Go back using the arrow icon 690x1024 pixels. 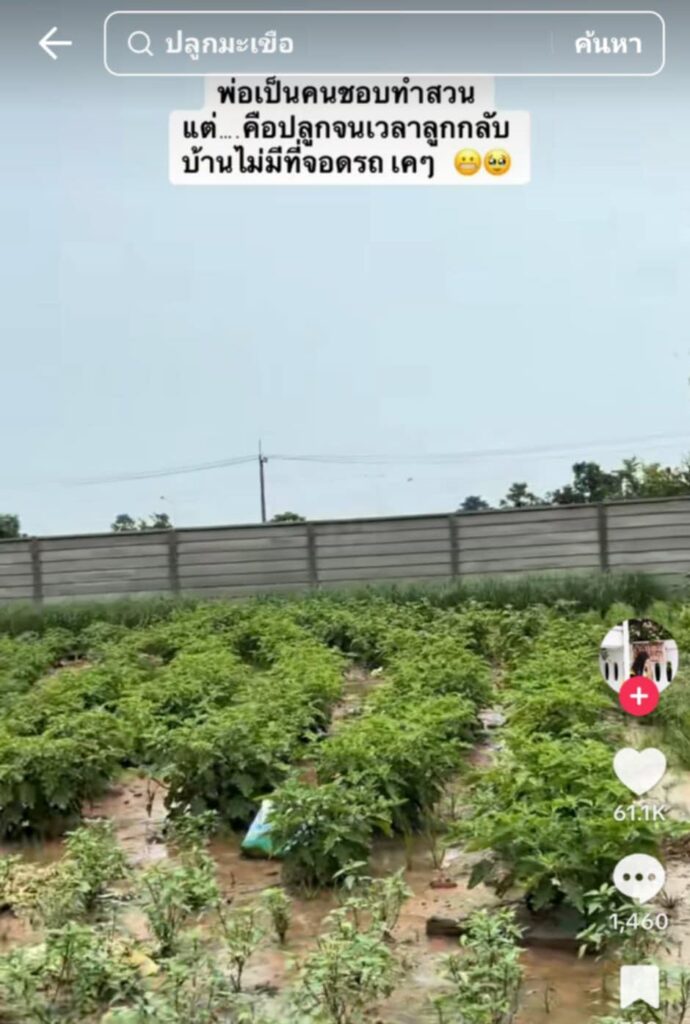coord(55,43)
